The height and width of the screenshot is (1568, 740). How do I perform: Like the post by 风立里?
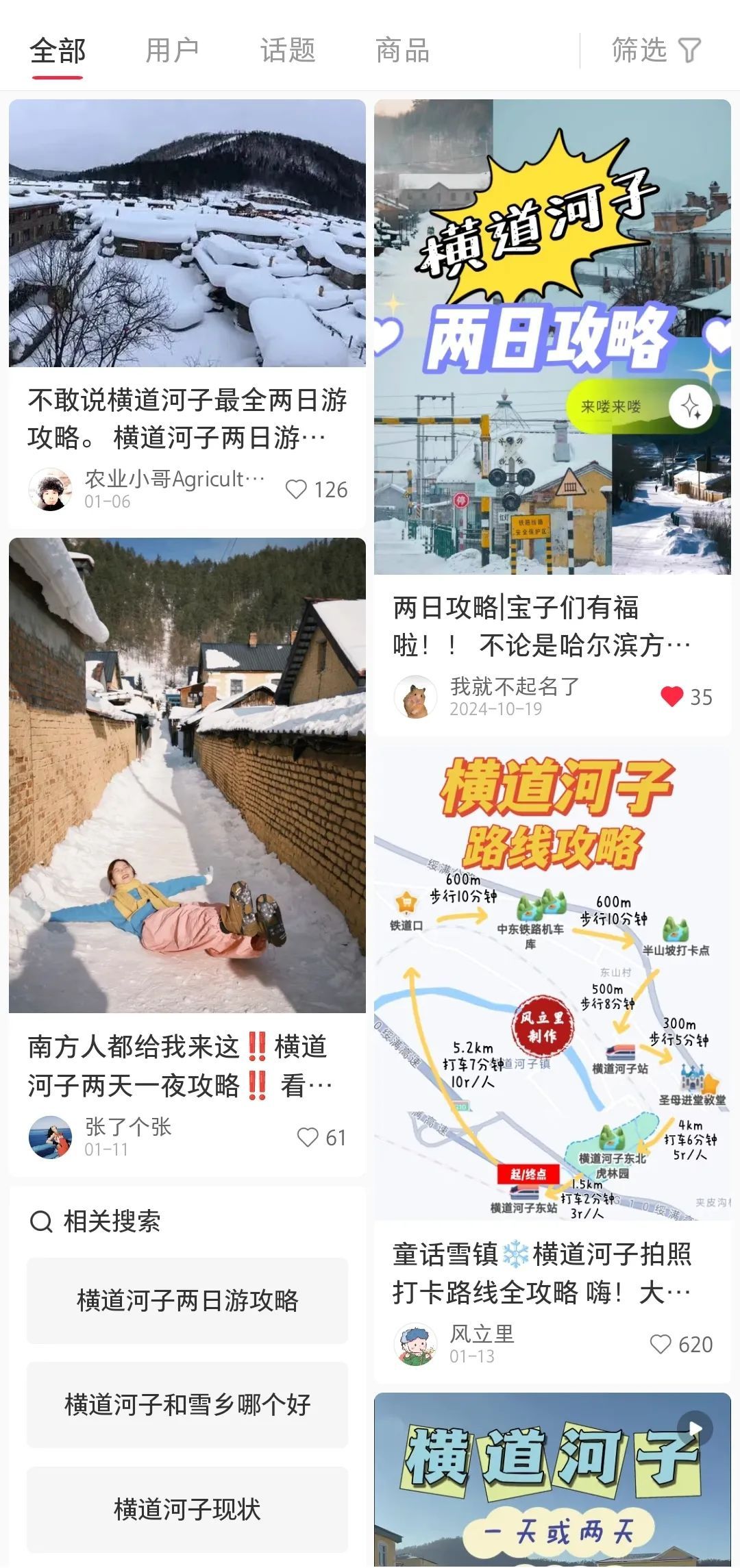click(x=661, y=1344)
